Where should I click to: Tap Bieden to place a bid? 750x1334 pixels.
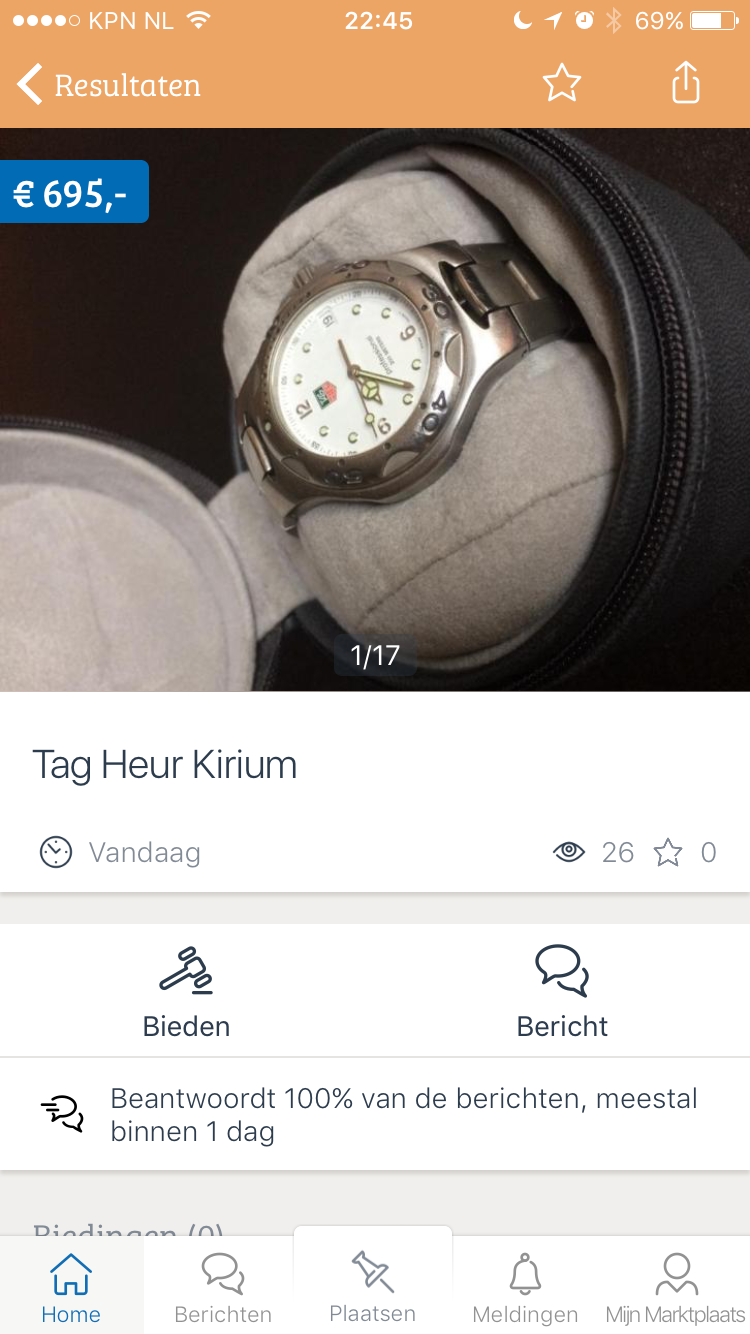187,991
